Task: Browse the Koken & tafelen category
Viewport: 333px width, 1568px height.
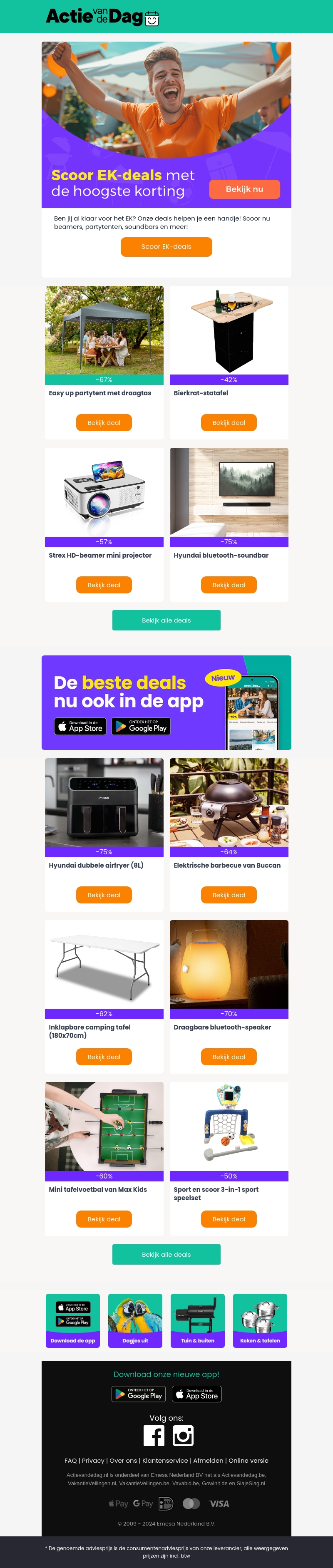Action: pyautogui.click(x=260, y=1321)
